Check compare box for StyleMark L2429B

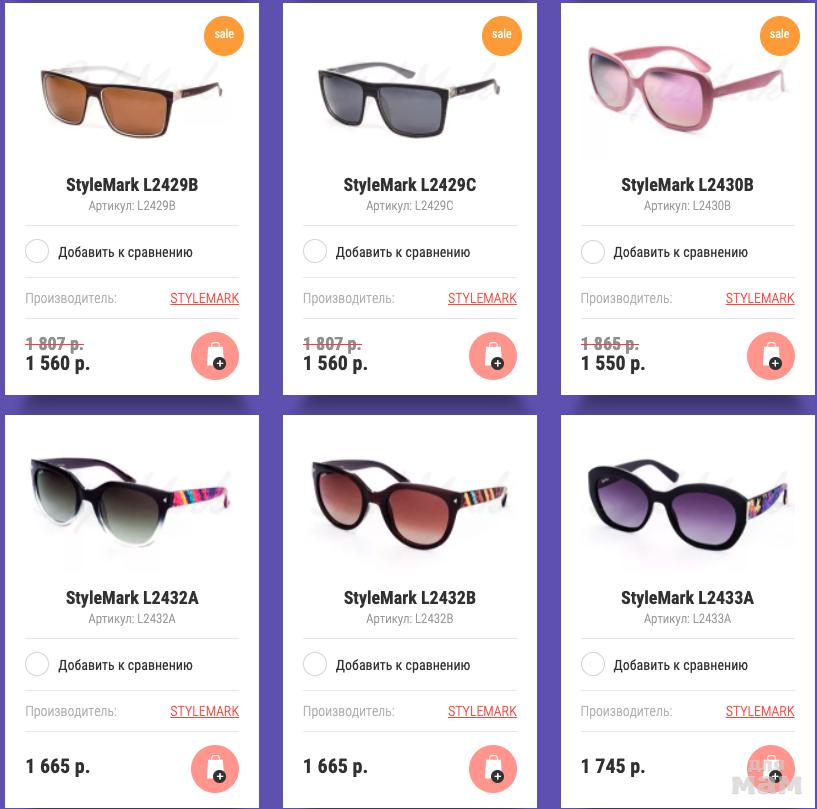(37, 252)
